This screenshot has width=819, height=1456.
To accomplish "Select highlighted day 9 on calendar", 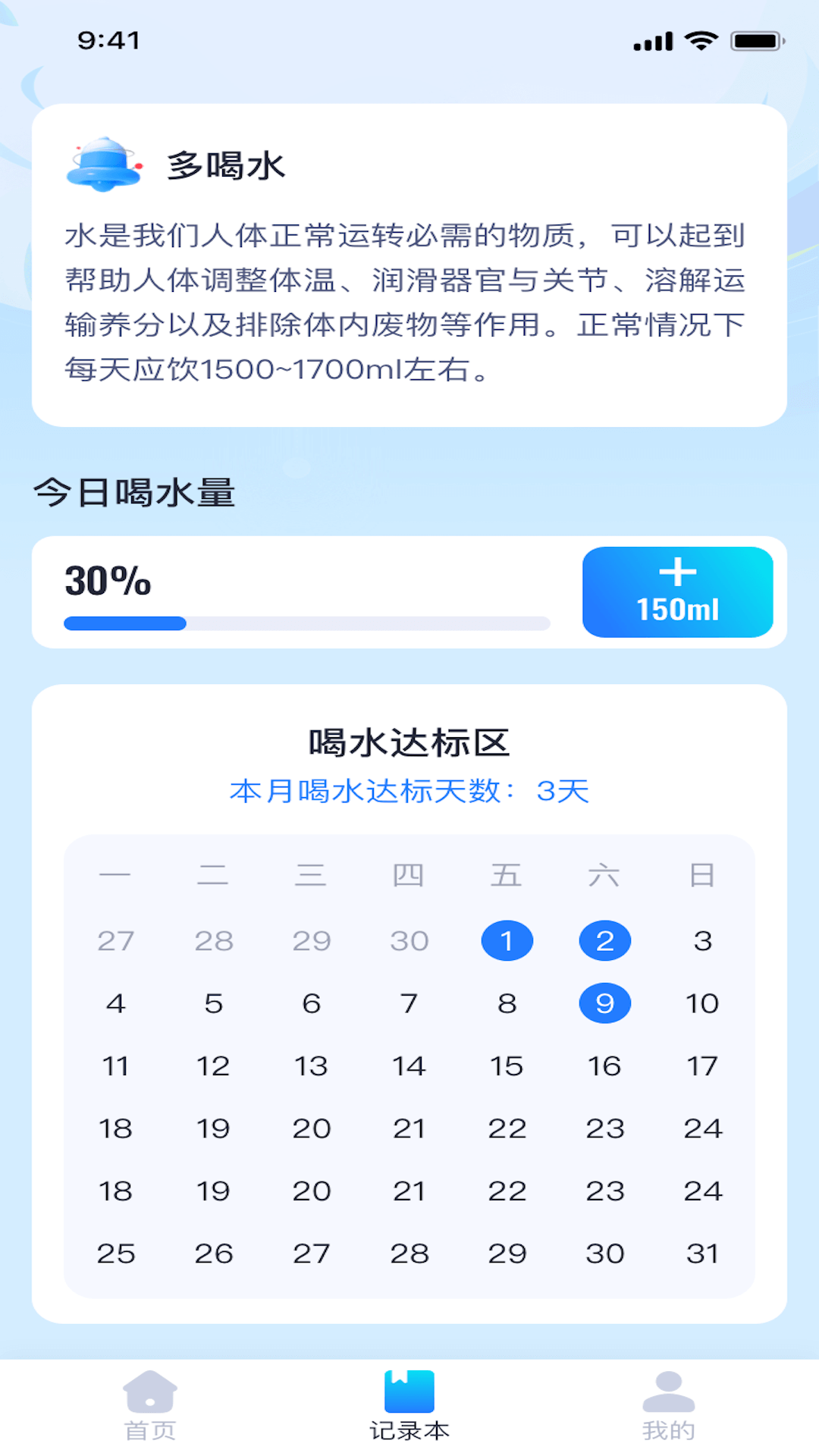I will (604, 1003).
